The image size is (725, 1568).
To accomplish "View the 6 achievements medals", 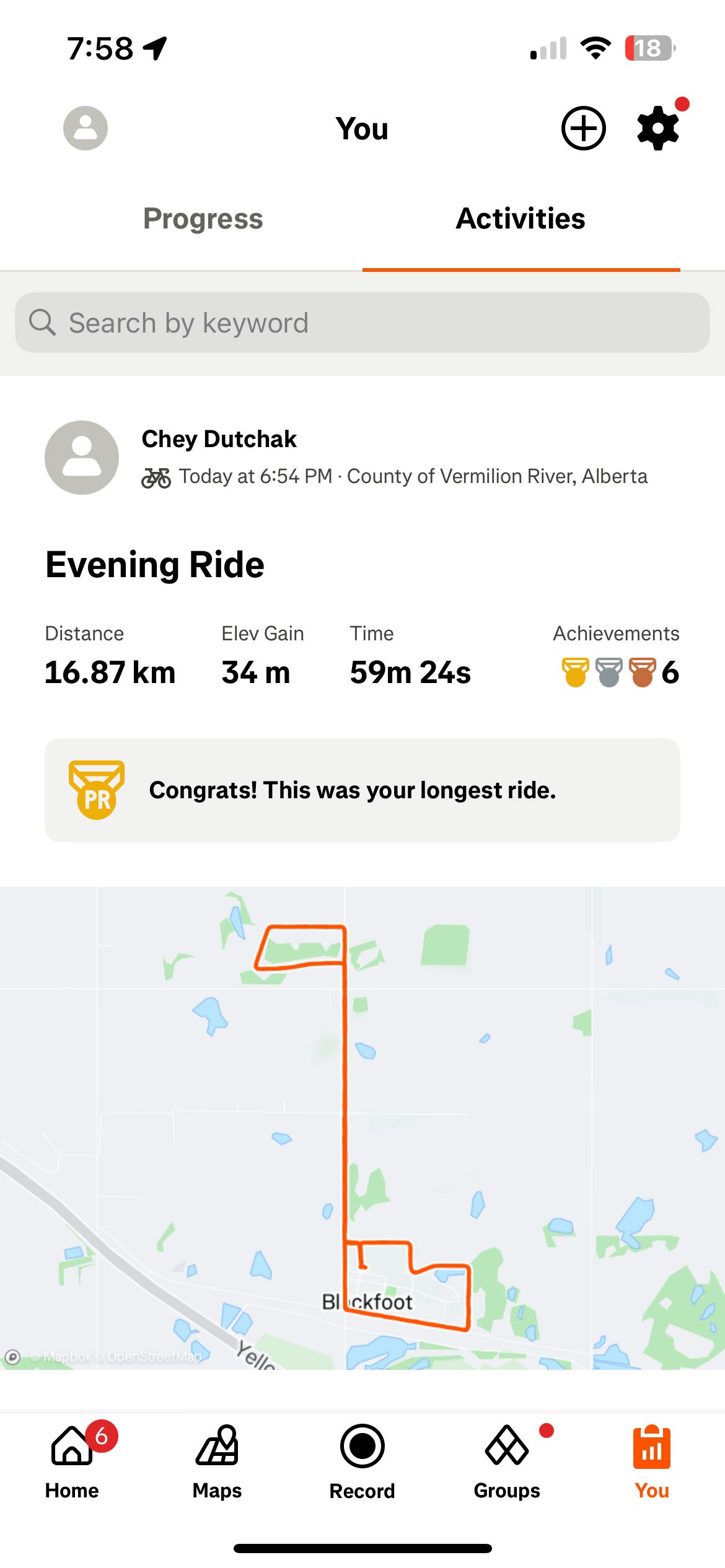I will [x=620, y=672].
